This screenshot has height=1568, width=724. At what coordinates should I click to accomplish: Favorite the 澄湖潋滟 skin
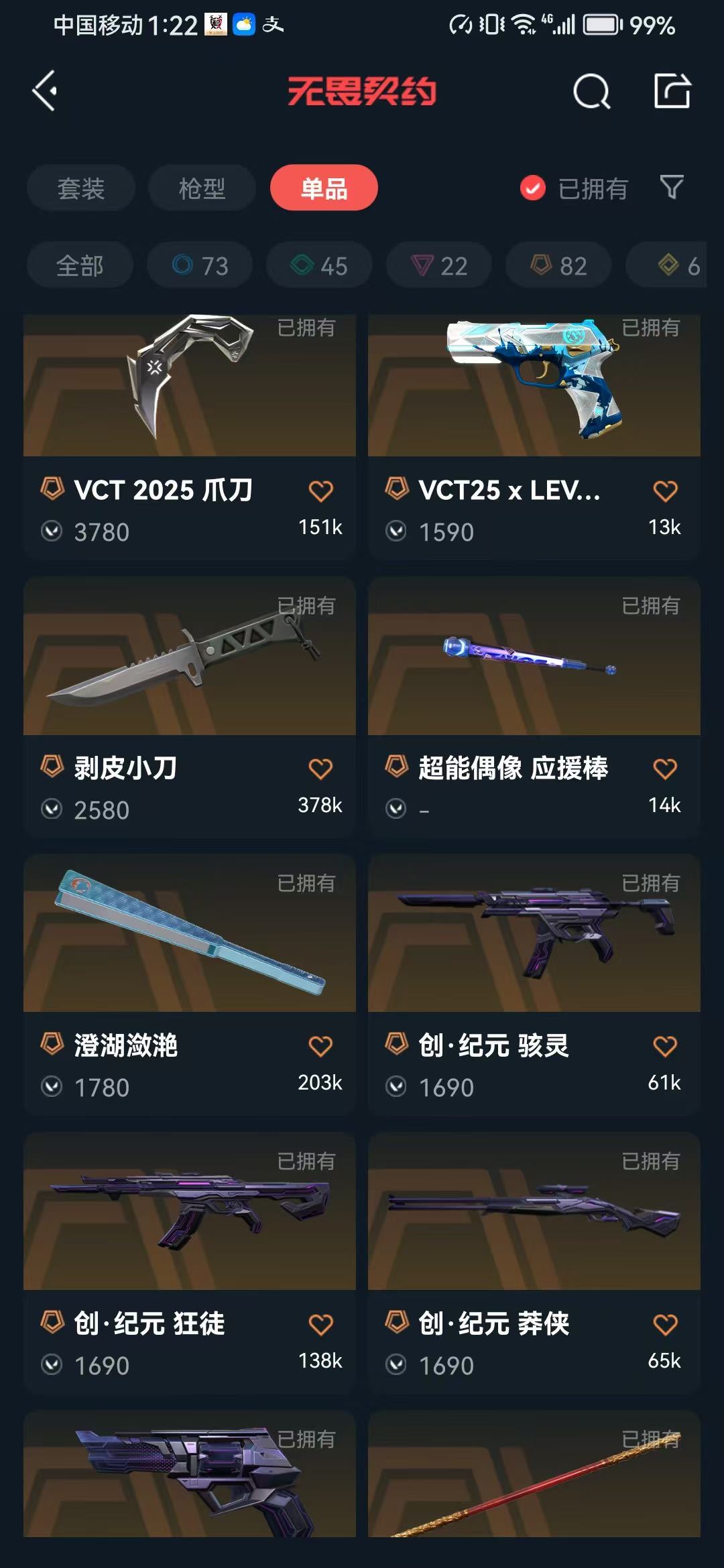point(320,1046)
